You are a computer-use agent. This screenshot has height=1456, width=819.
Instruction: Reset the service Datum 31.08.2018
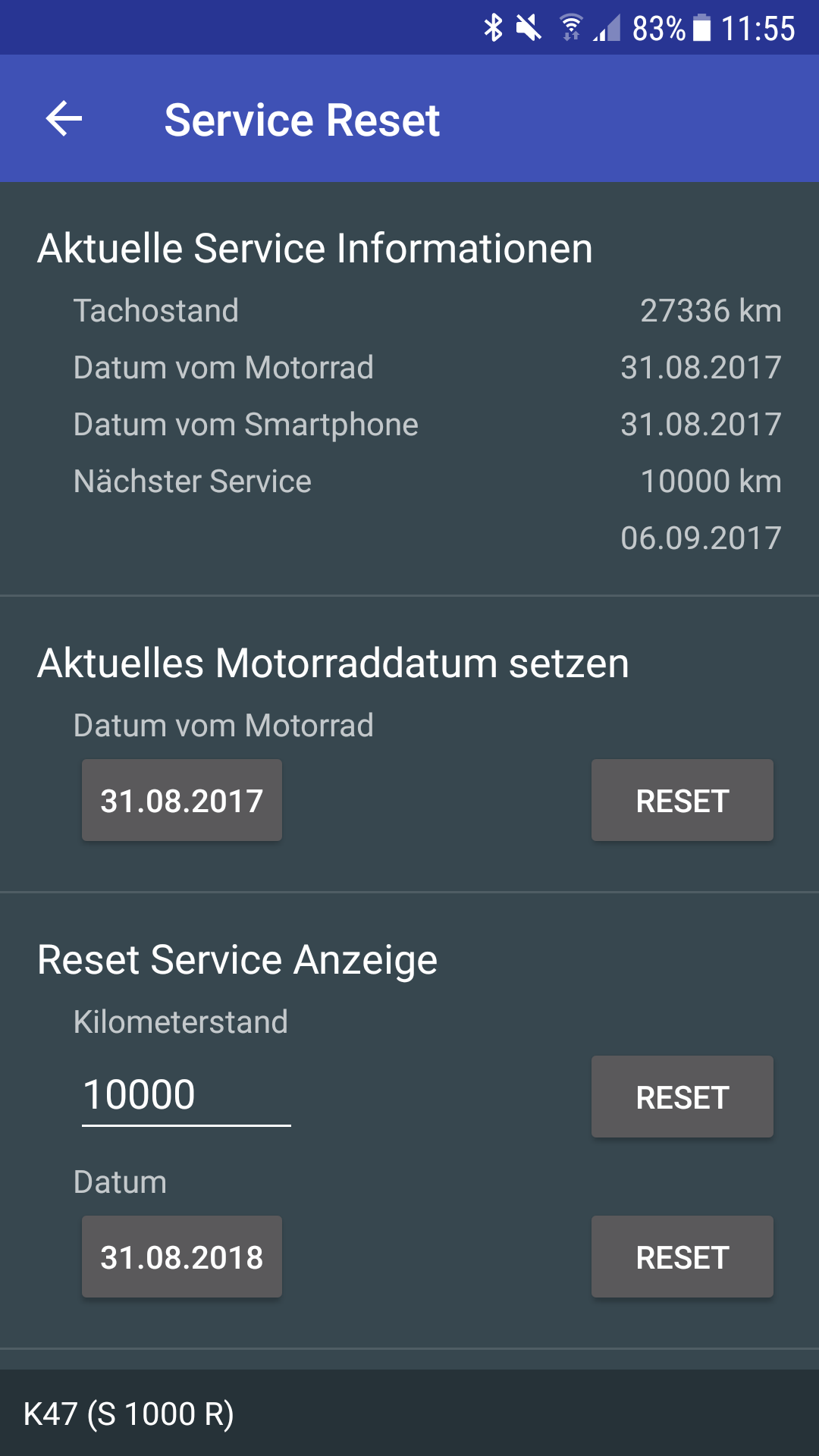tap(682, 1257)
